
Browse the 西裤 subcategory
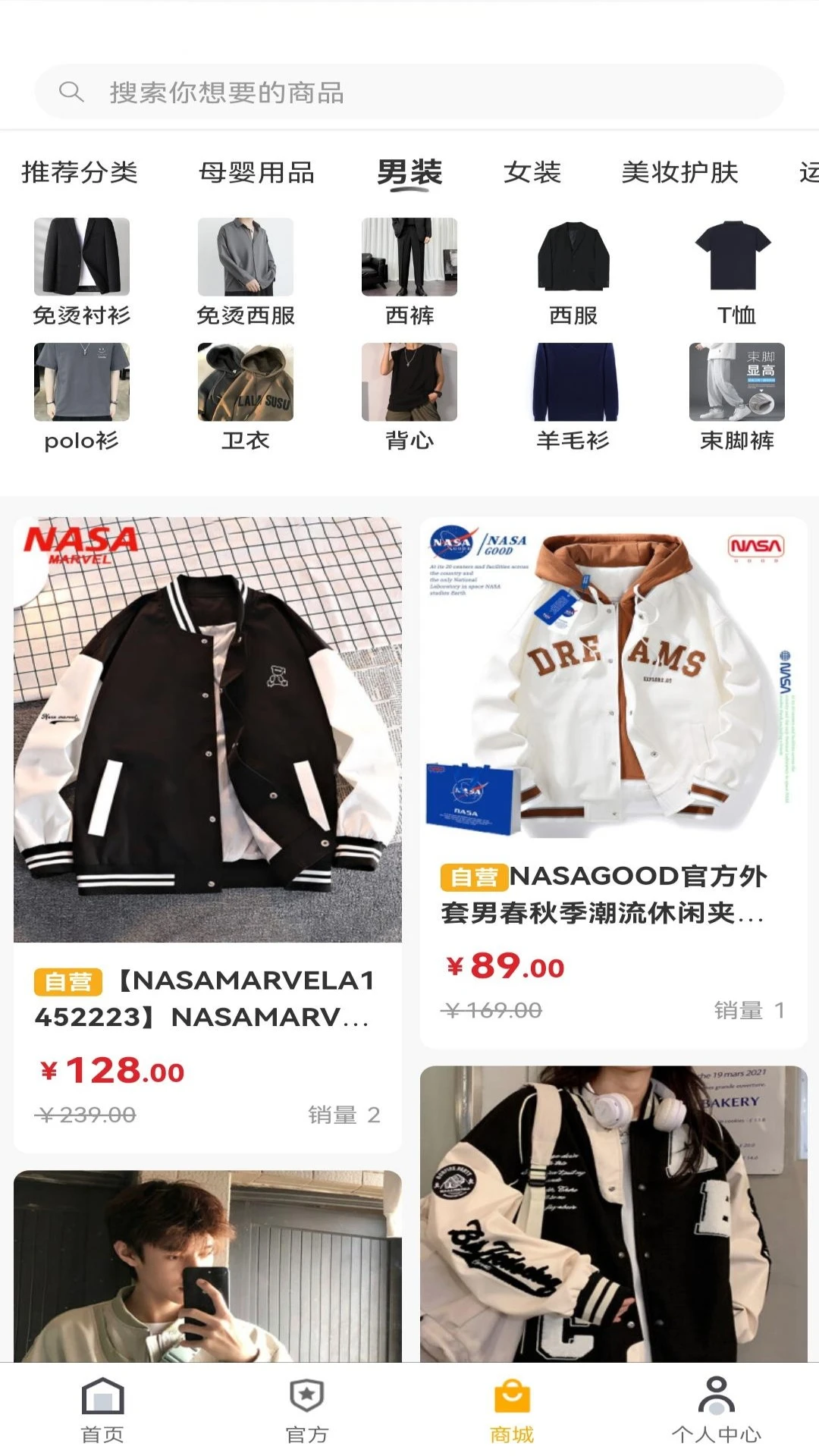coord(409,271)
